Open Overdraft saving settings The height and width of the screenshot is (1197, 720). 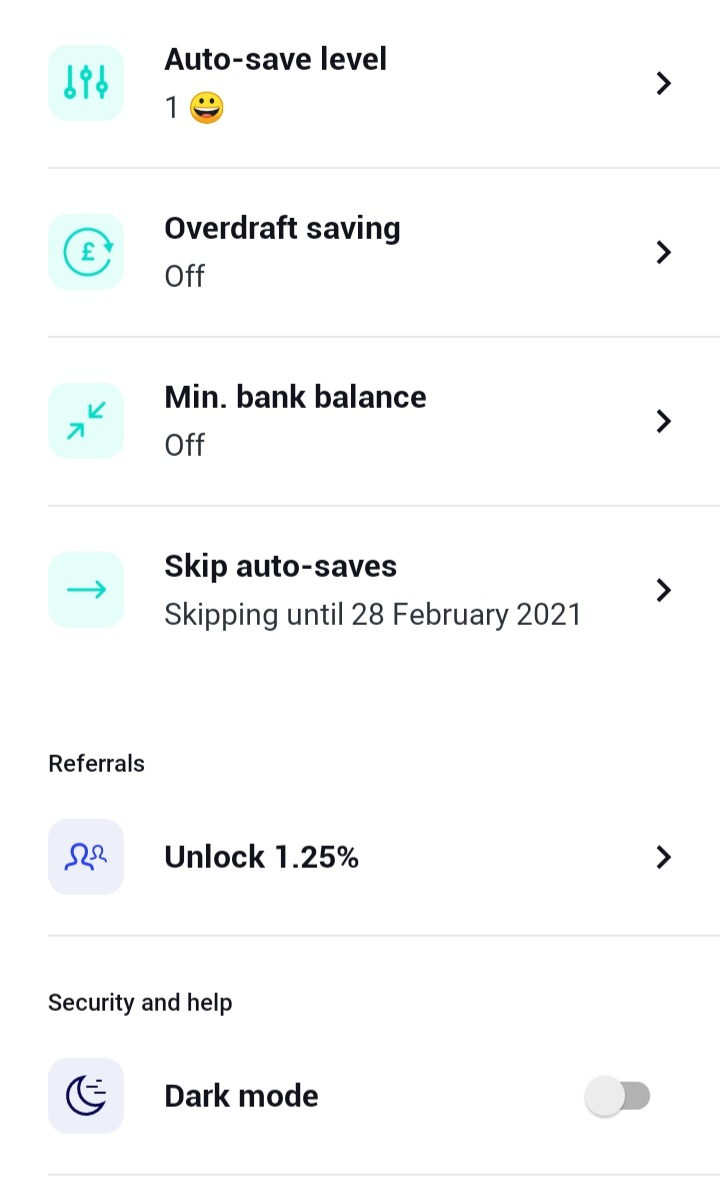360,252
